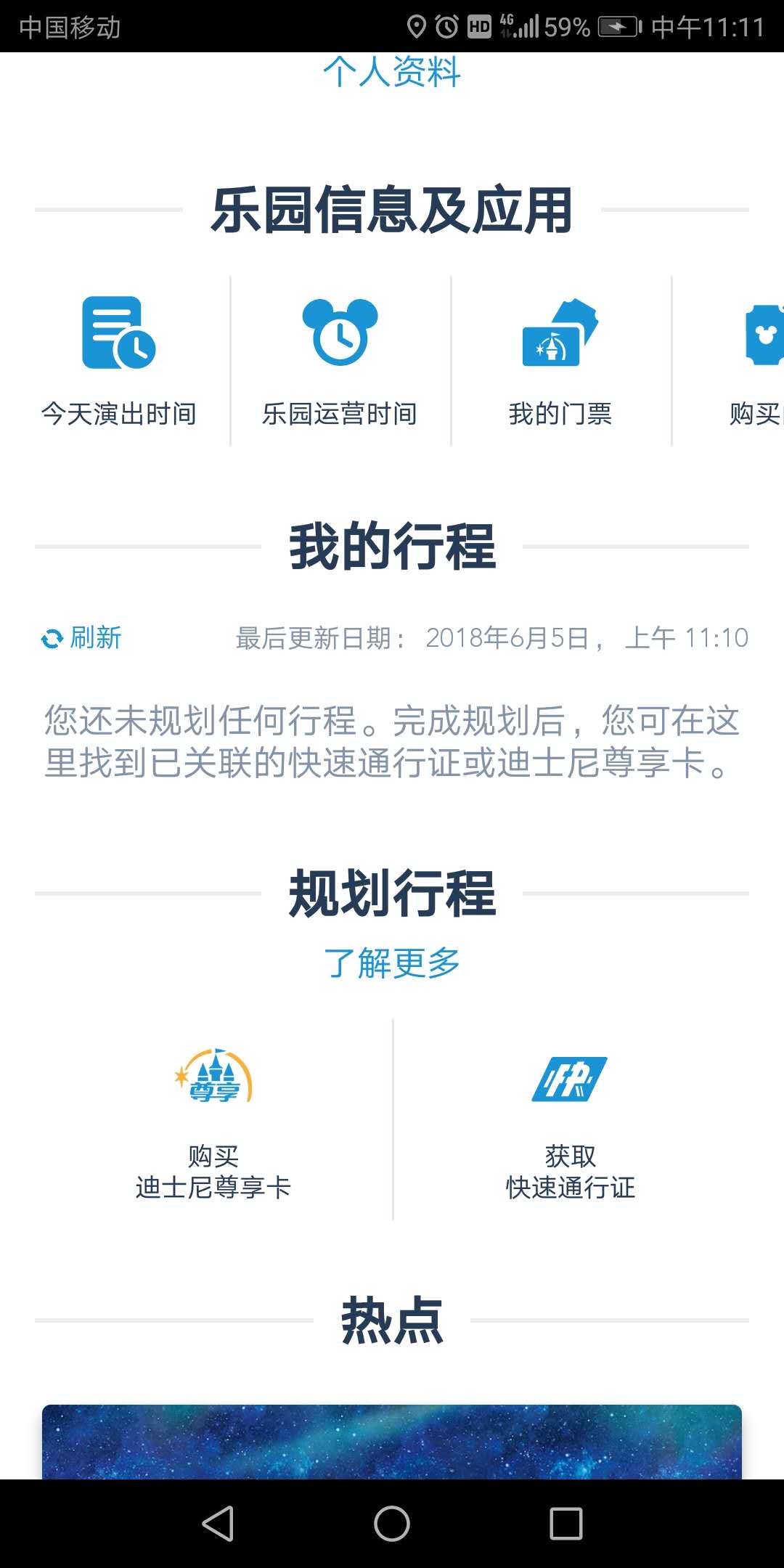Open 个人资料 at the top
Viewport: 784px width, 1568px height.
[x=391, y=73]
